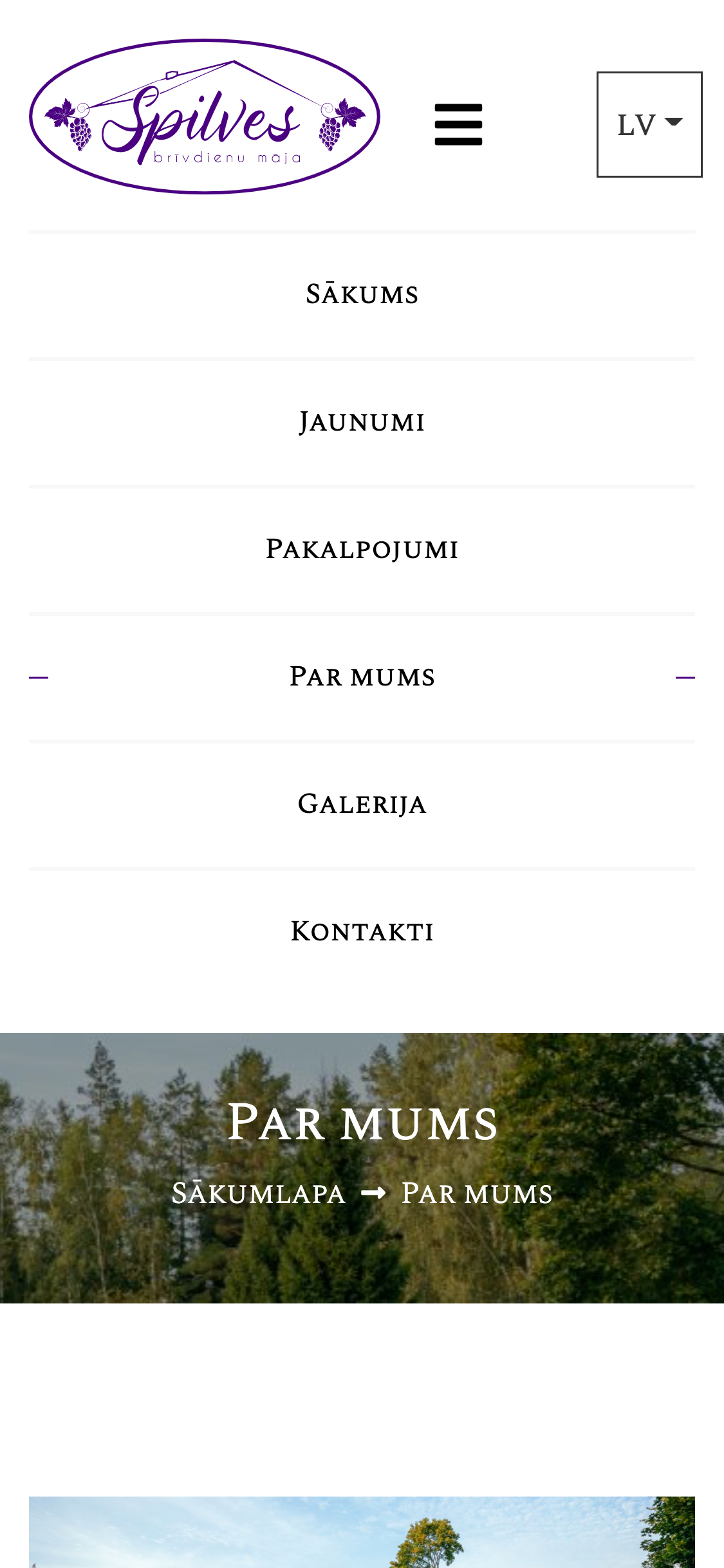Select Par mums in the navigation menu
Viewport: 724px width, 1568px height.
click(362, 677)
